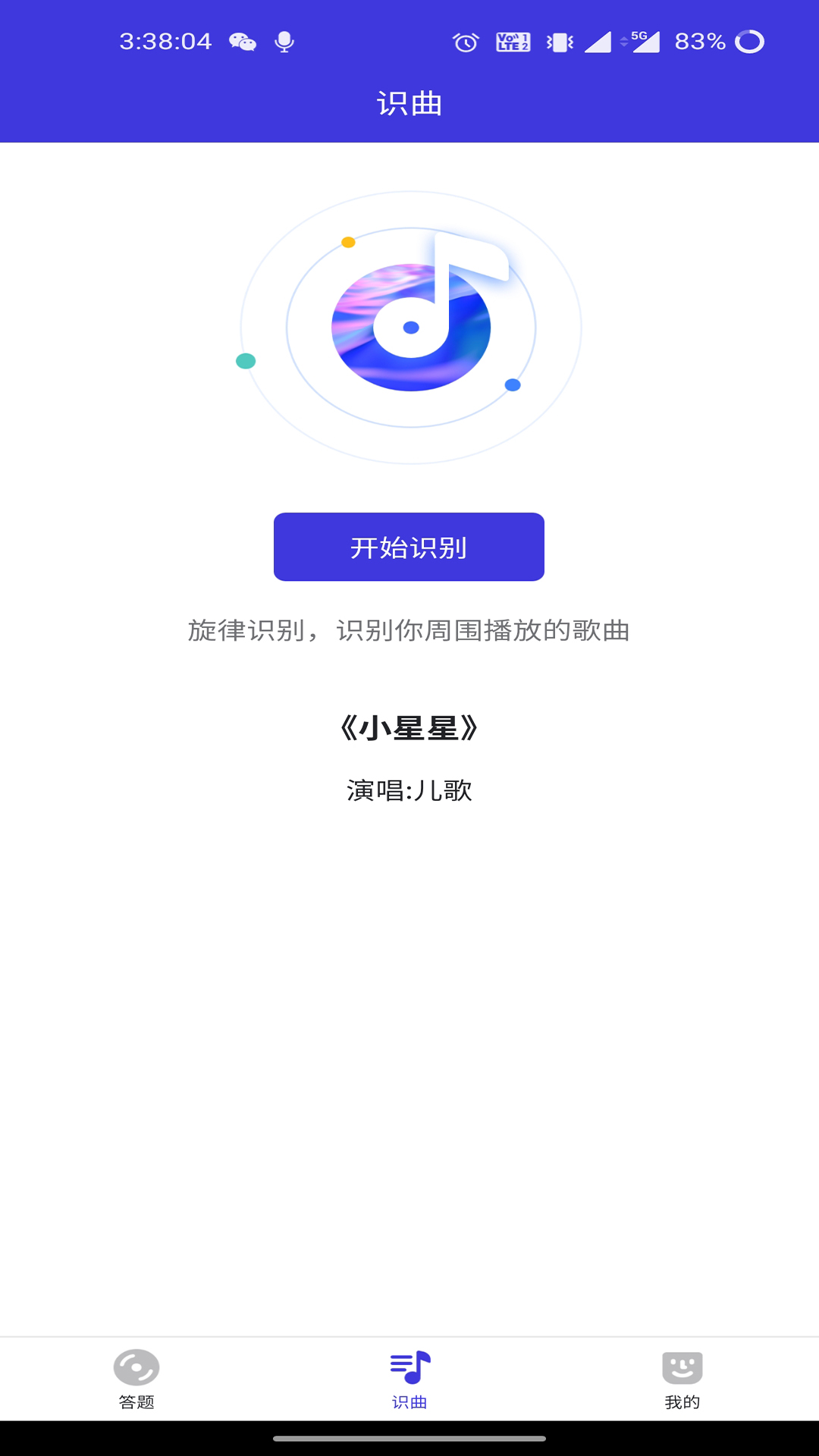Tap the Bluetooth status bar icon
Image resolution: width=819 pixels, height=1456 pixels.
(x=559, y=42)
